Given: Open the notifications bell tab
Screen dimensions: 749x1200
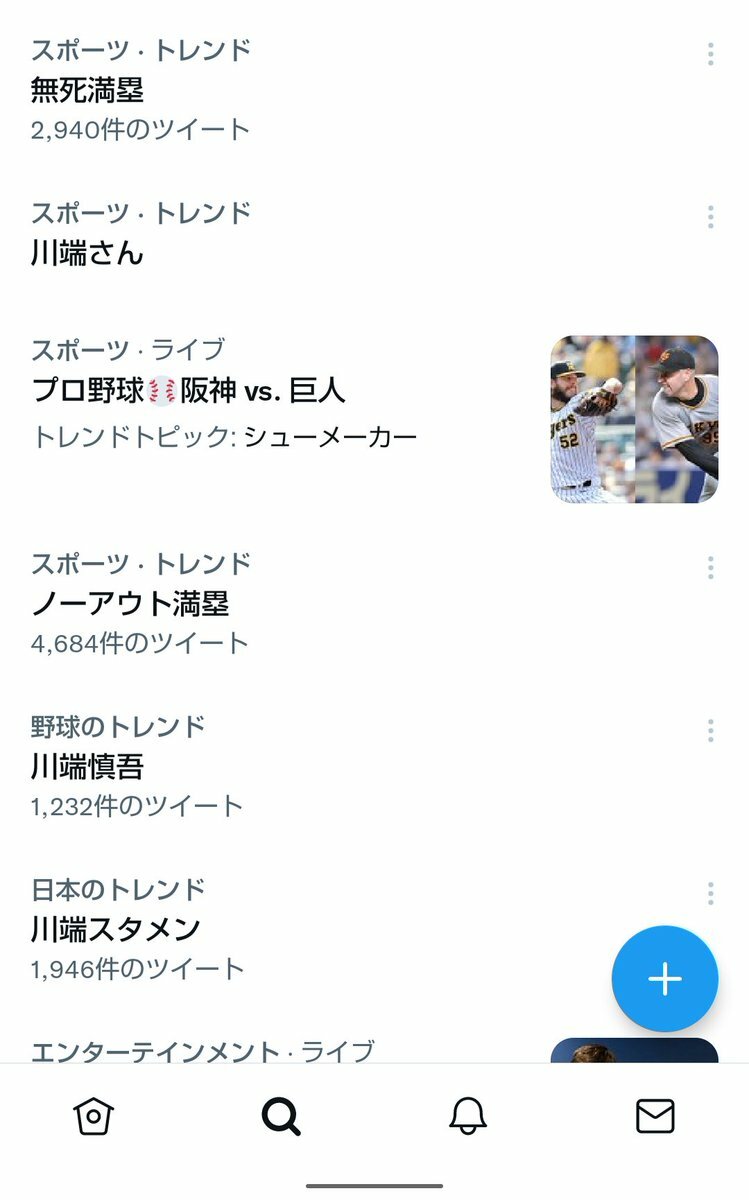Looking at the screenshot, I should coord(468,1116).
